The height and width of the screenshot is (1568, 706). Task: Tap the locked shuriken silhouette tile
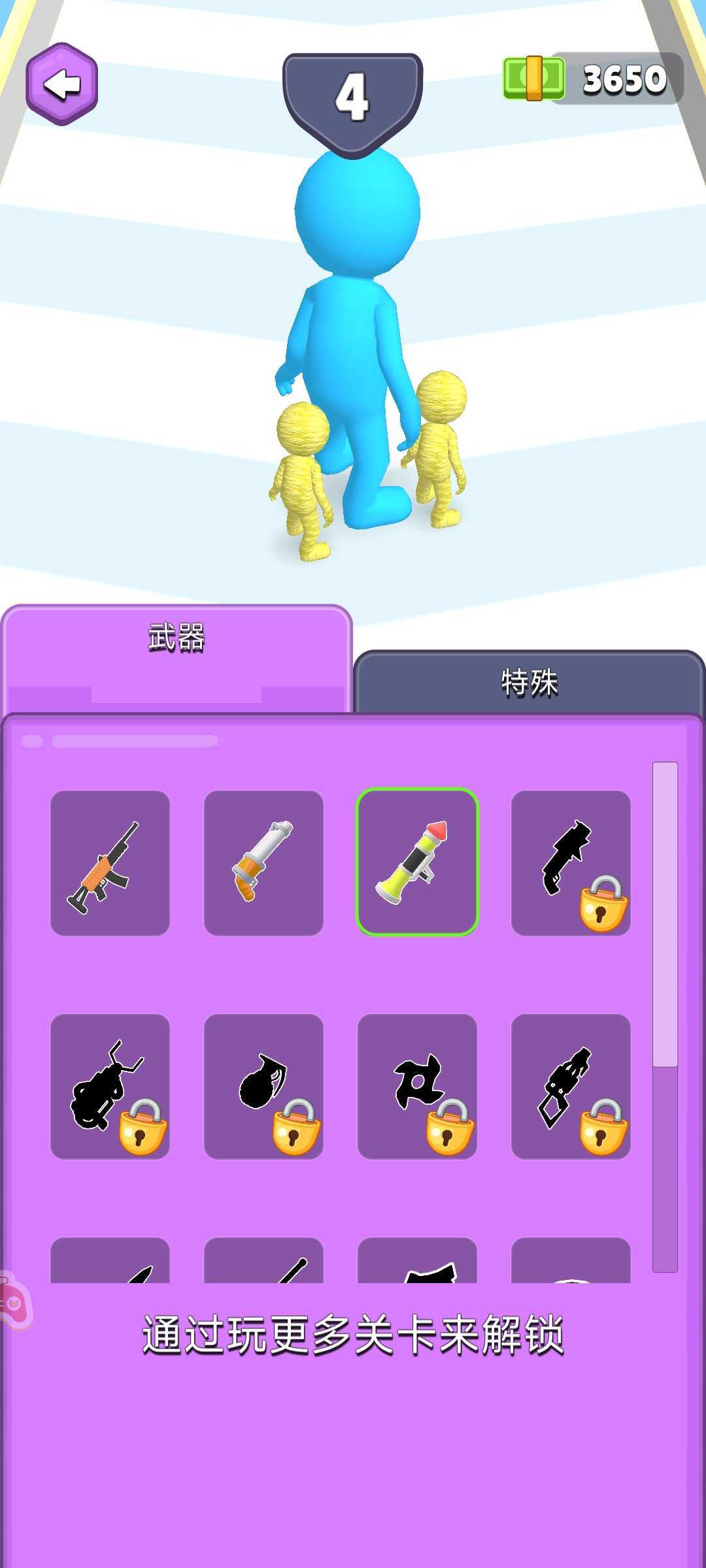pos(417,1086)
